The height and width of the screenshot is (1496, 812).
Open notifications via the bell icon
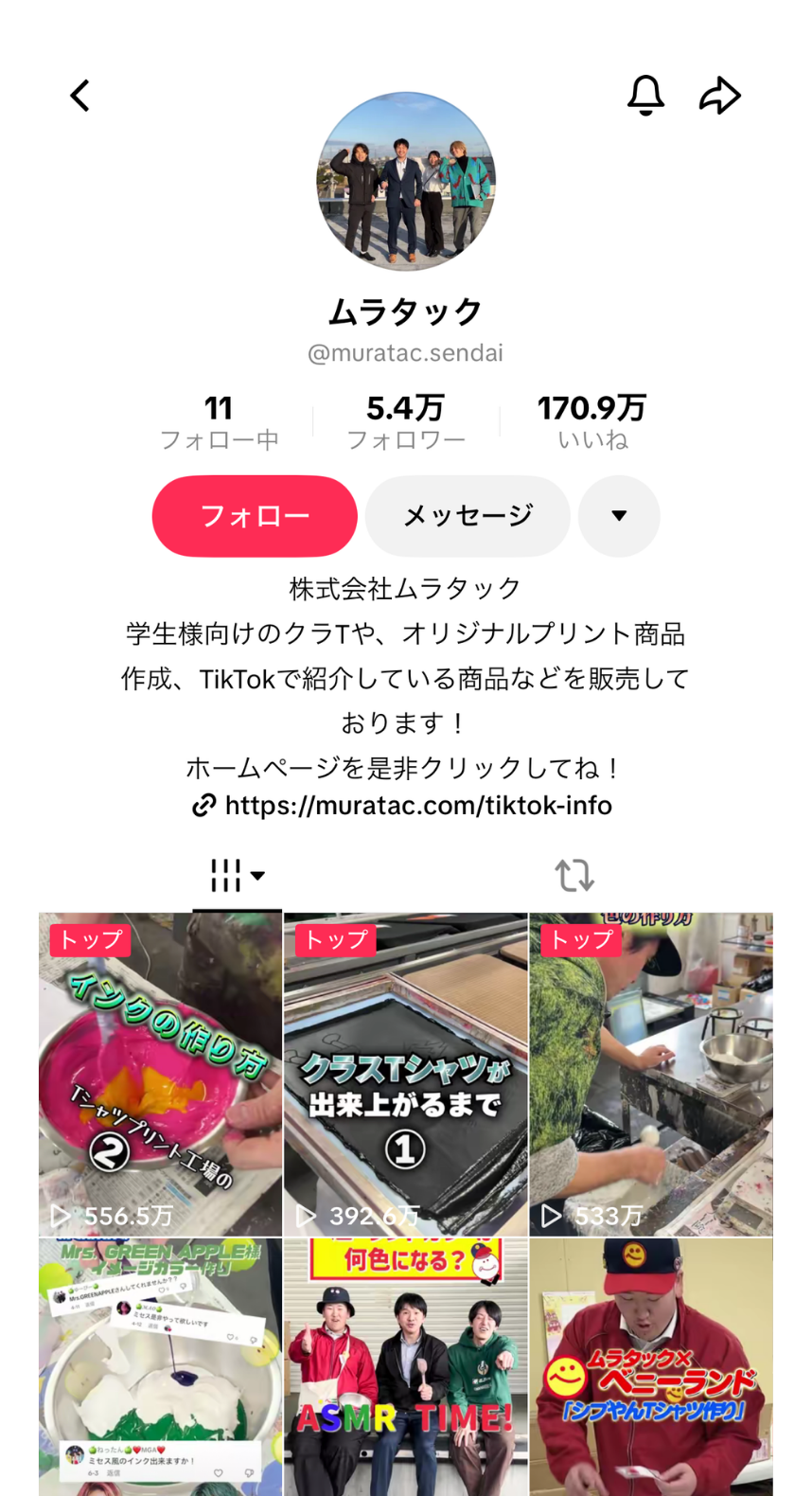click(x=645, y=95)
